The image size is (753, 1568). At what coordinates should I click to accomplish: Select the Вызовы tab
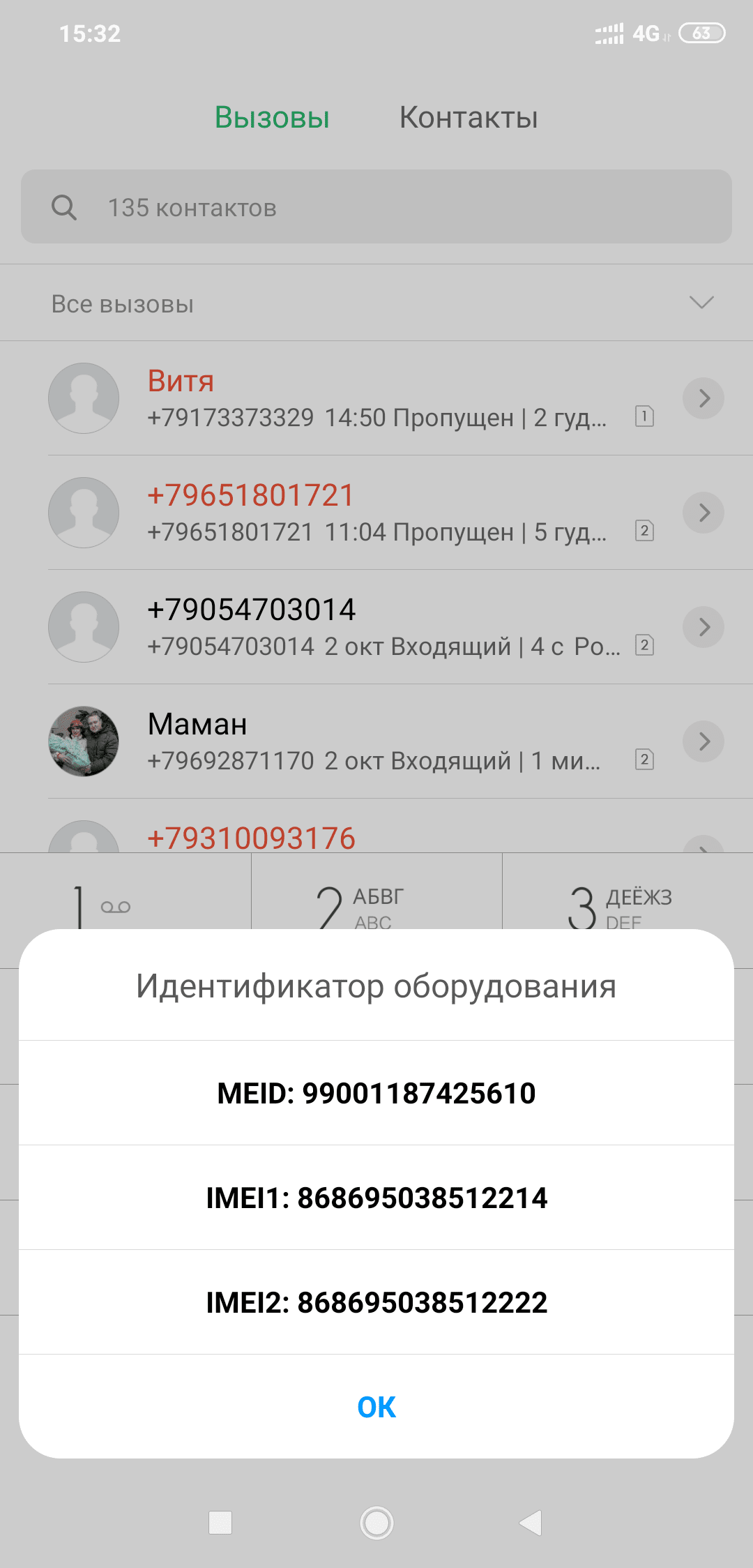click(272, 118)
